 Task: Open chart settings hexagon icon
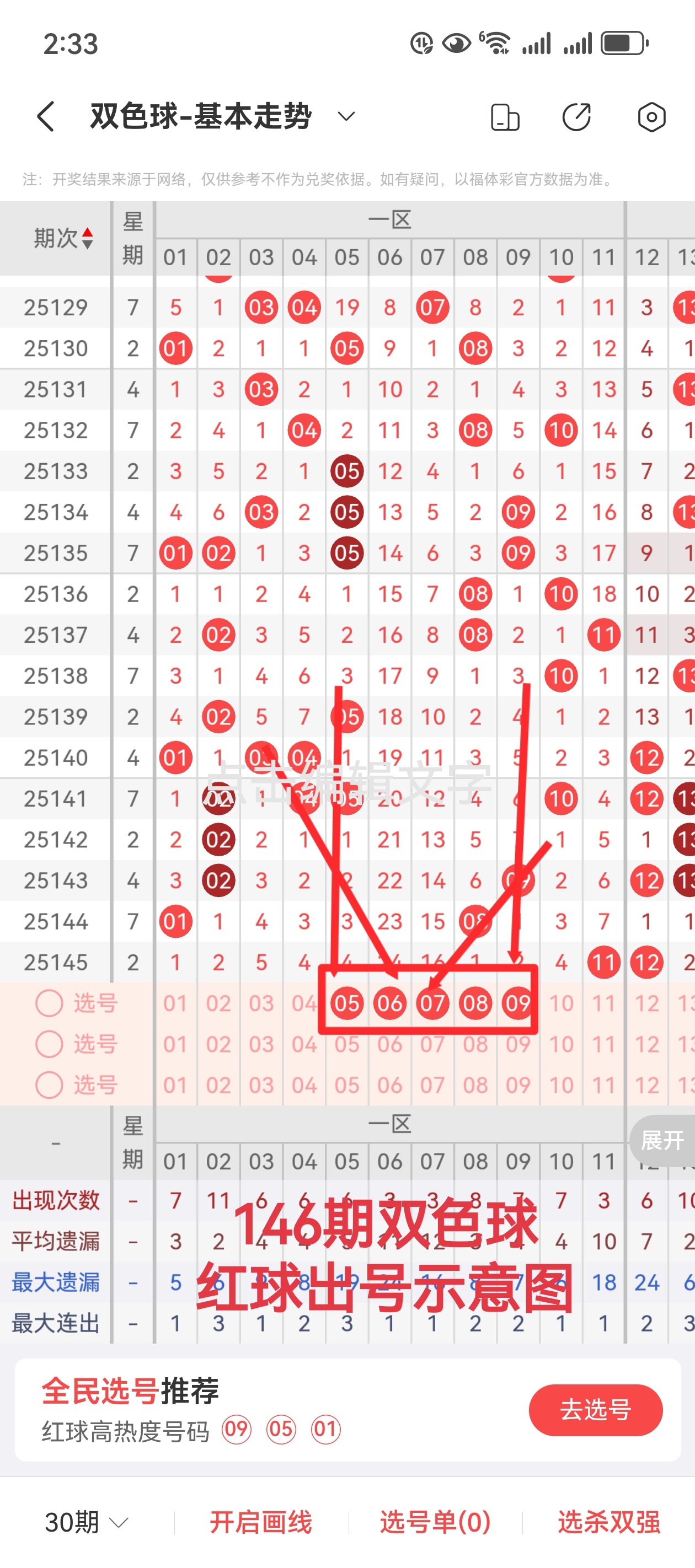click(651, 117)
